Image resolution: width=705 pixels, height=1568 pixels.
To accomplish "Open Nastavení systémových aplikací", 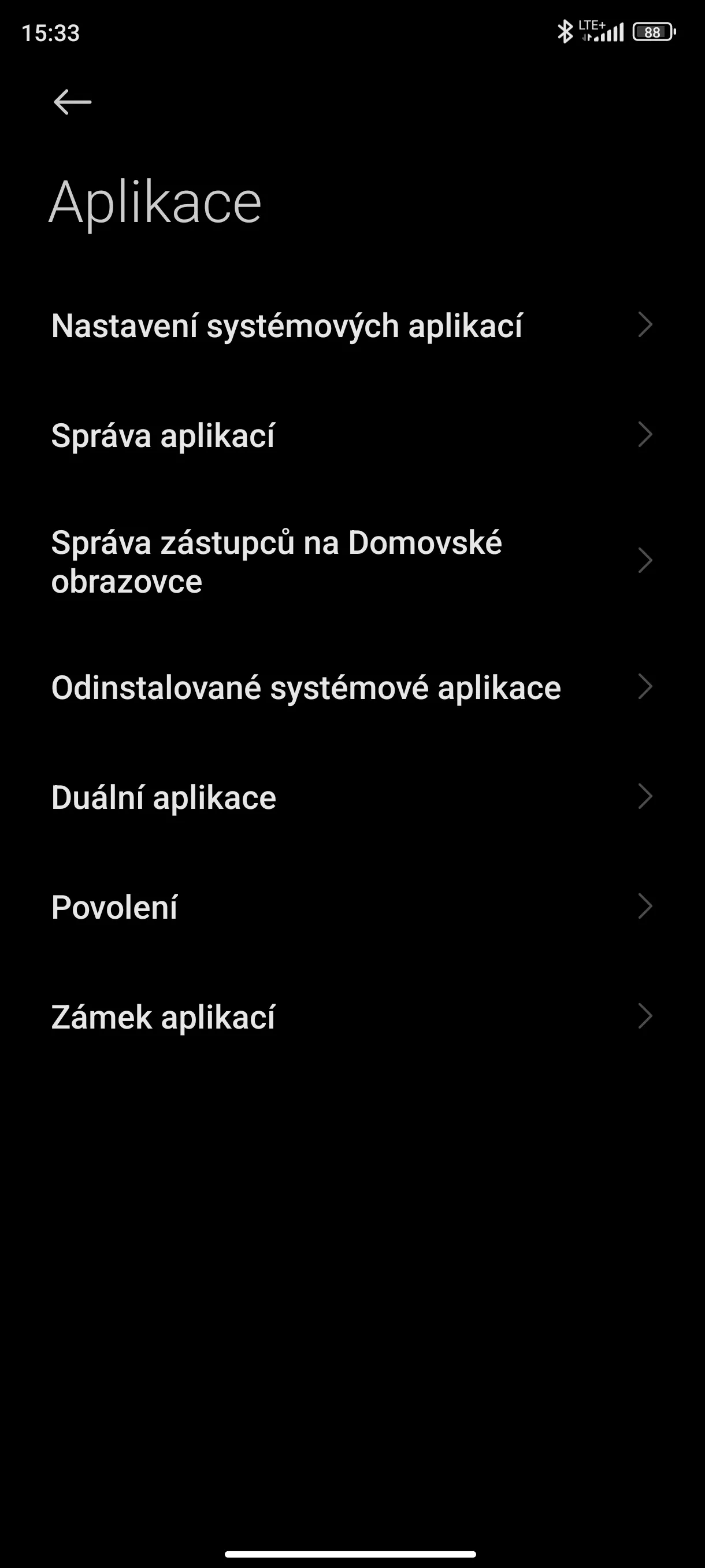I will pyautogui.click(x=352, y=325).
